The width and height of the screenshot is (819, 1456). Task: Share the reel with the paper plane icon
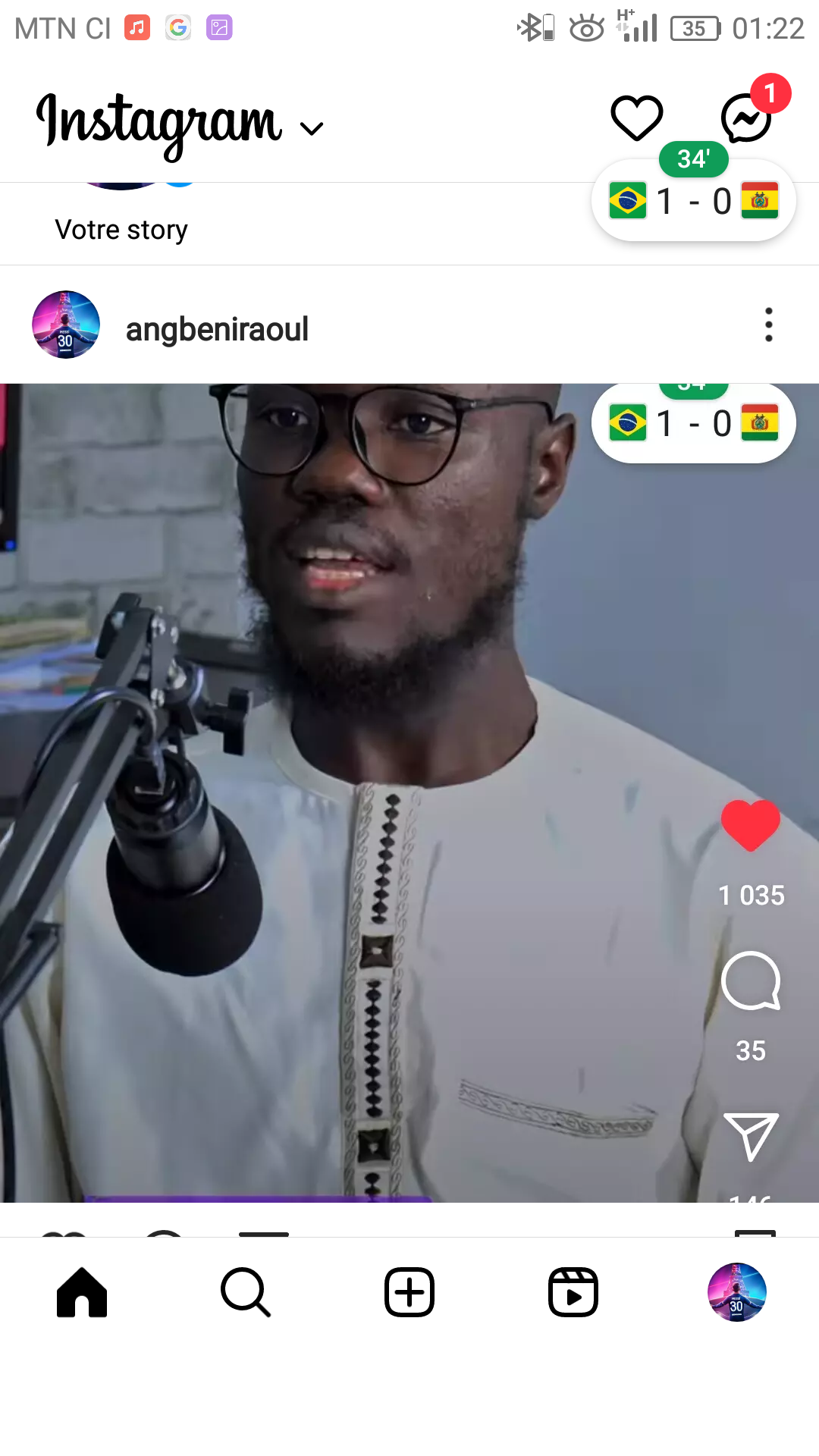point(750,1136)
